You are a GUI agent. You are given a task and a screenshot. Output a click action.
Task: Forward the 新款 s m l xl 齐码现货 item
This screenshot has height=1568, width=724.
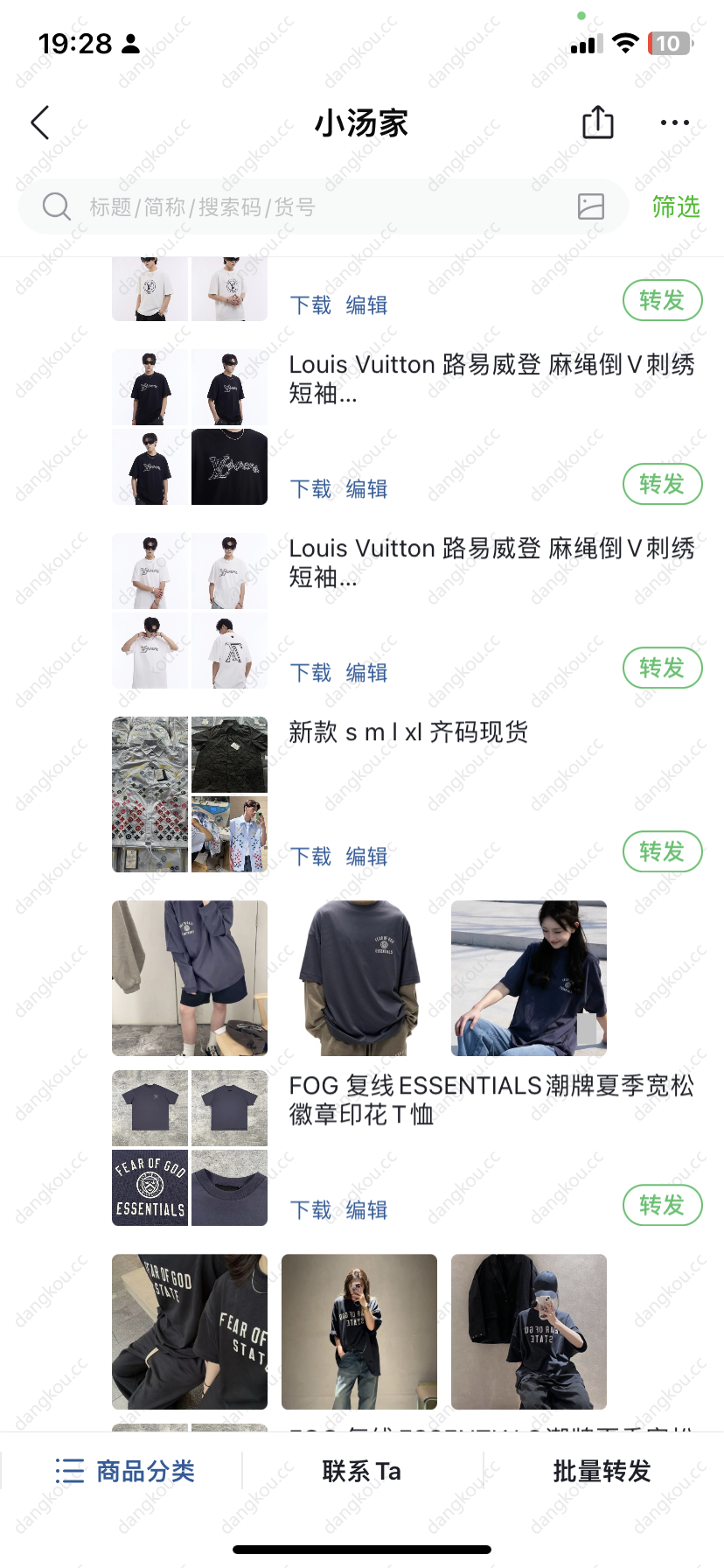pos(662,851)
